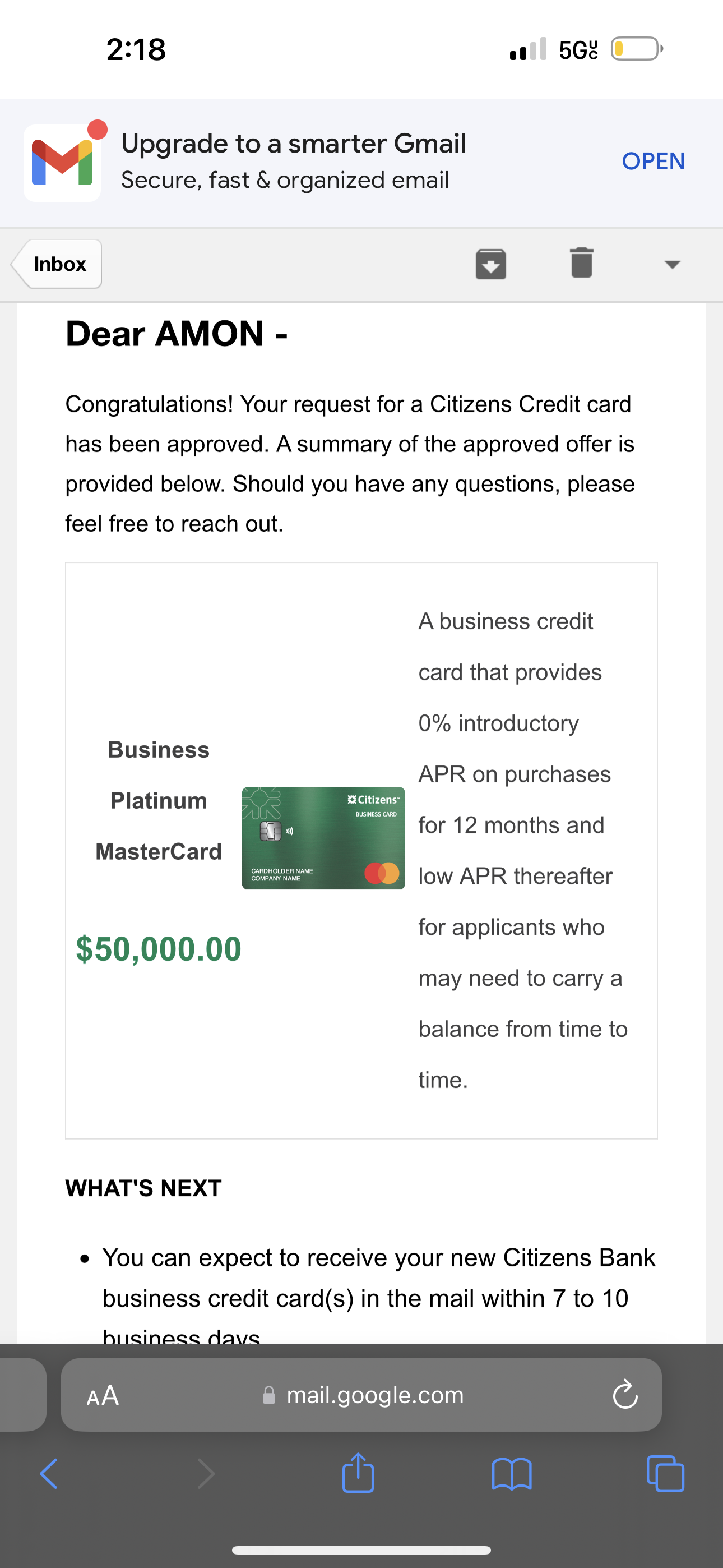Expand the more actions dropdown arrow

pos(672,264)
